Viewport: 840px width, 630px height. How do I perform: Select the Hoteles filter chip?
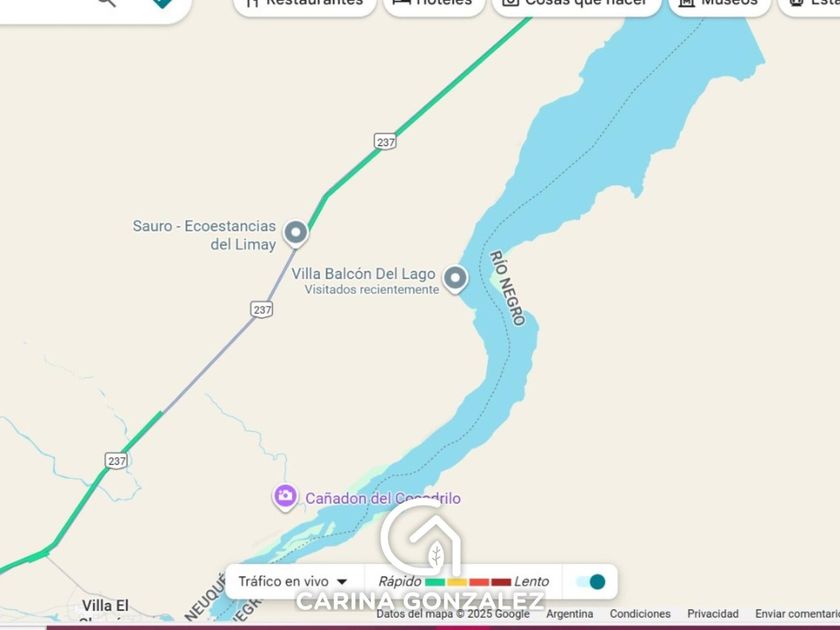pyautogui.click(x=434, y=4)
